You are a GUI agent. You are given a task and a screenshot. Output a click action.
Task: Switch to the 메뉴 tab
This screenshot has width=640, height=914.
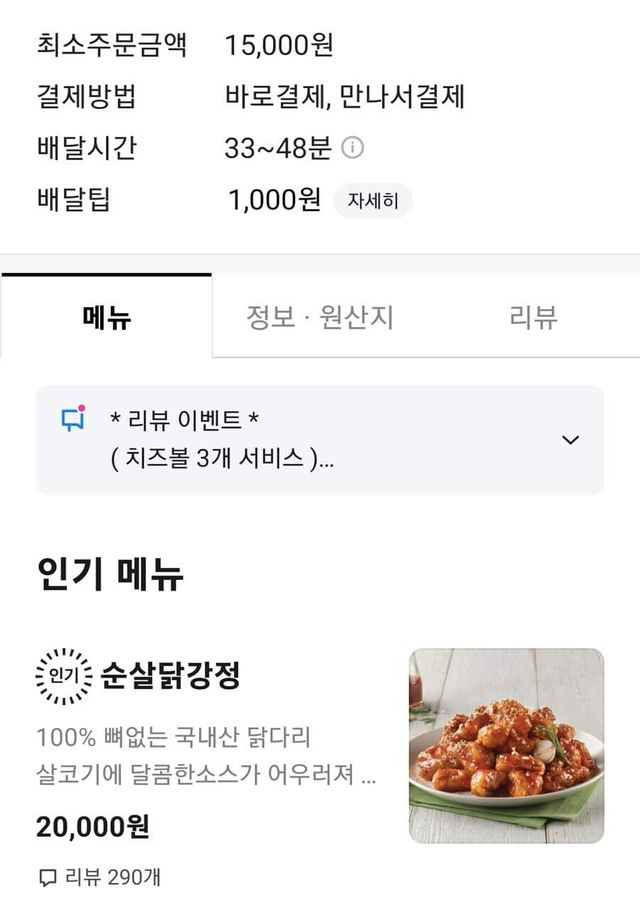(106, 317)
